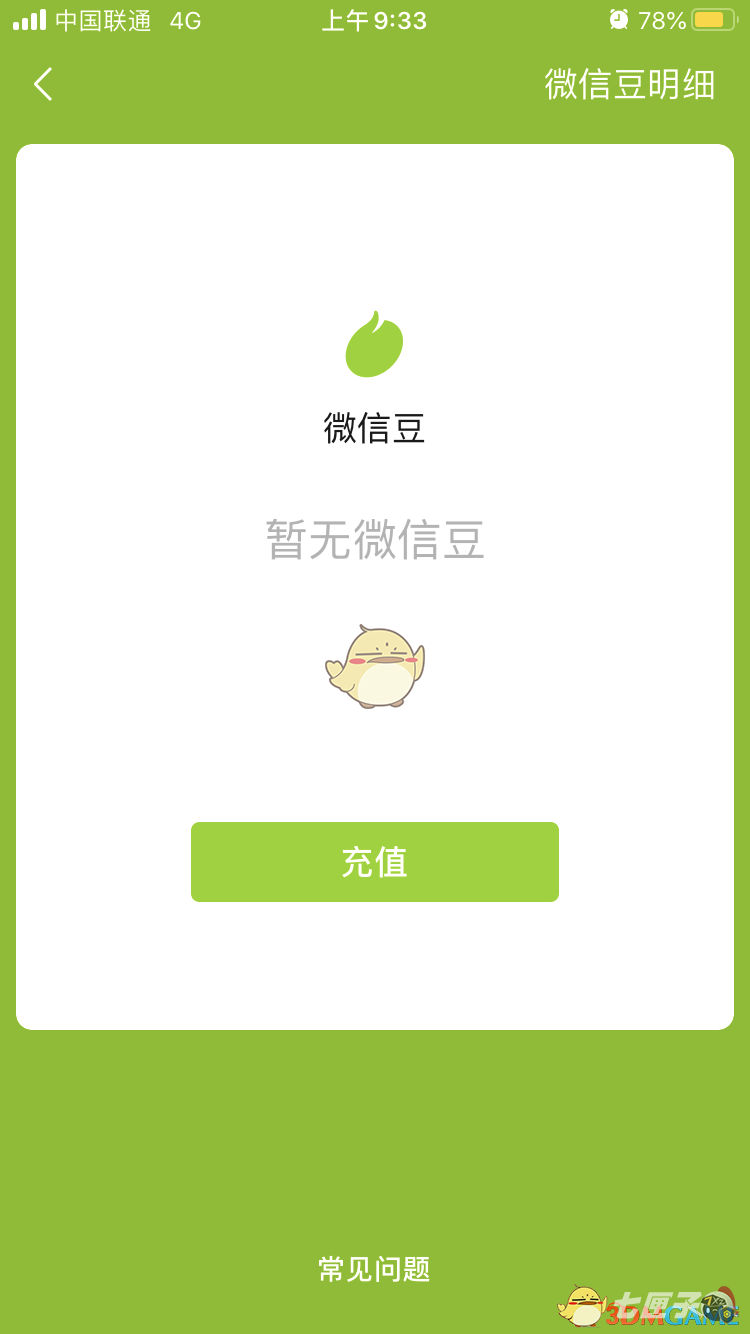This screenshot has width=750, height=1334.
Task: Tap the 78% battery percentage text
Action: click(x=664, y=19)
